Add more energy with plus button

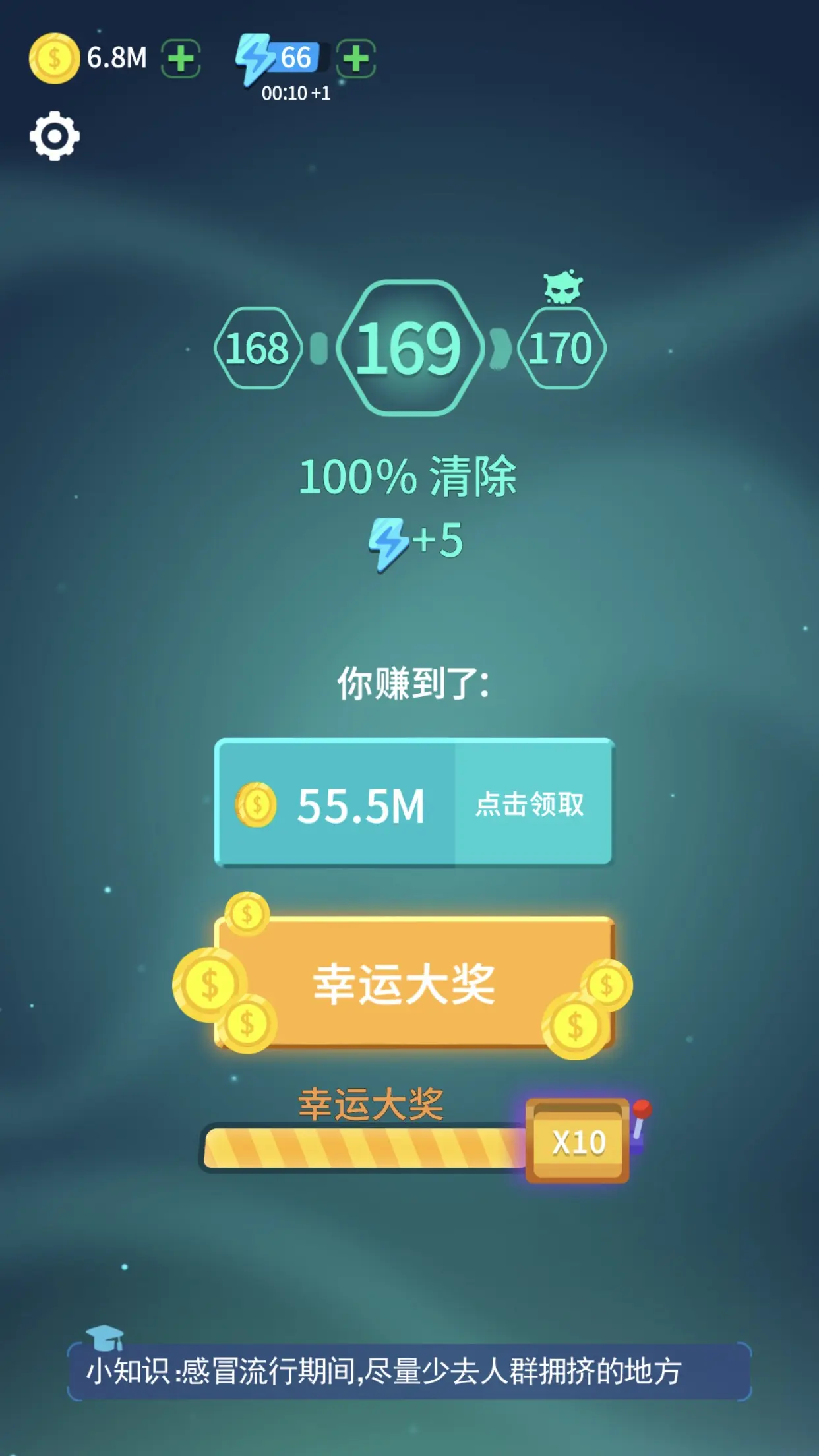click(x=356, y=59)
